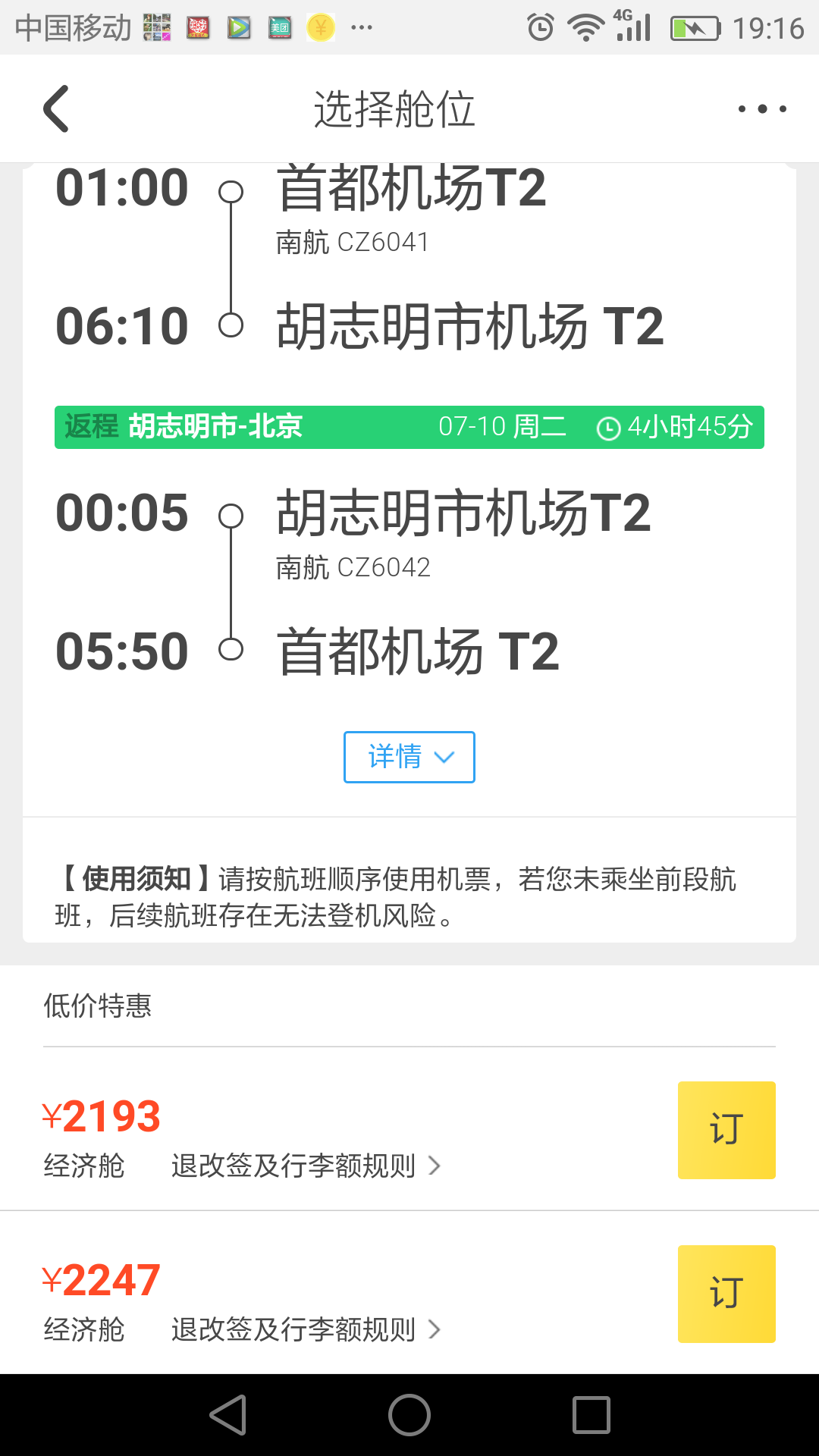Open the system recent apps view
The height and width of the screenshot is (1456, 819).
[x=591, y=1415]
